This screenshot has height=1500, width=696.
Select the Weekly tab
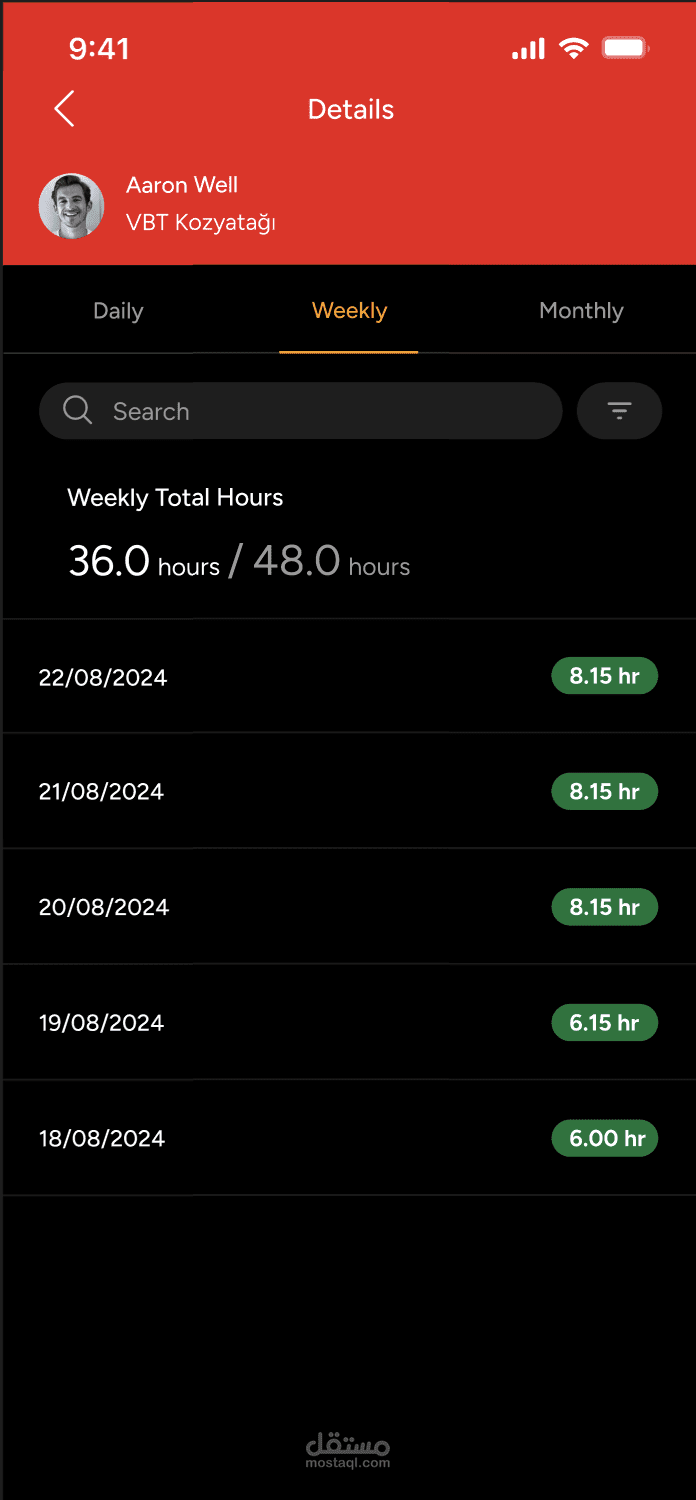click(349, 311)
